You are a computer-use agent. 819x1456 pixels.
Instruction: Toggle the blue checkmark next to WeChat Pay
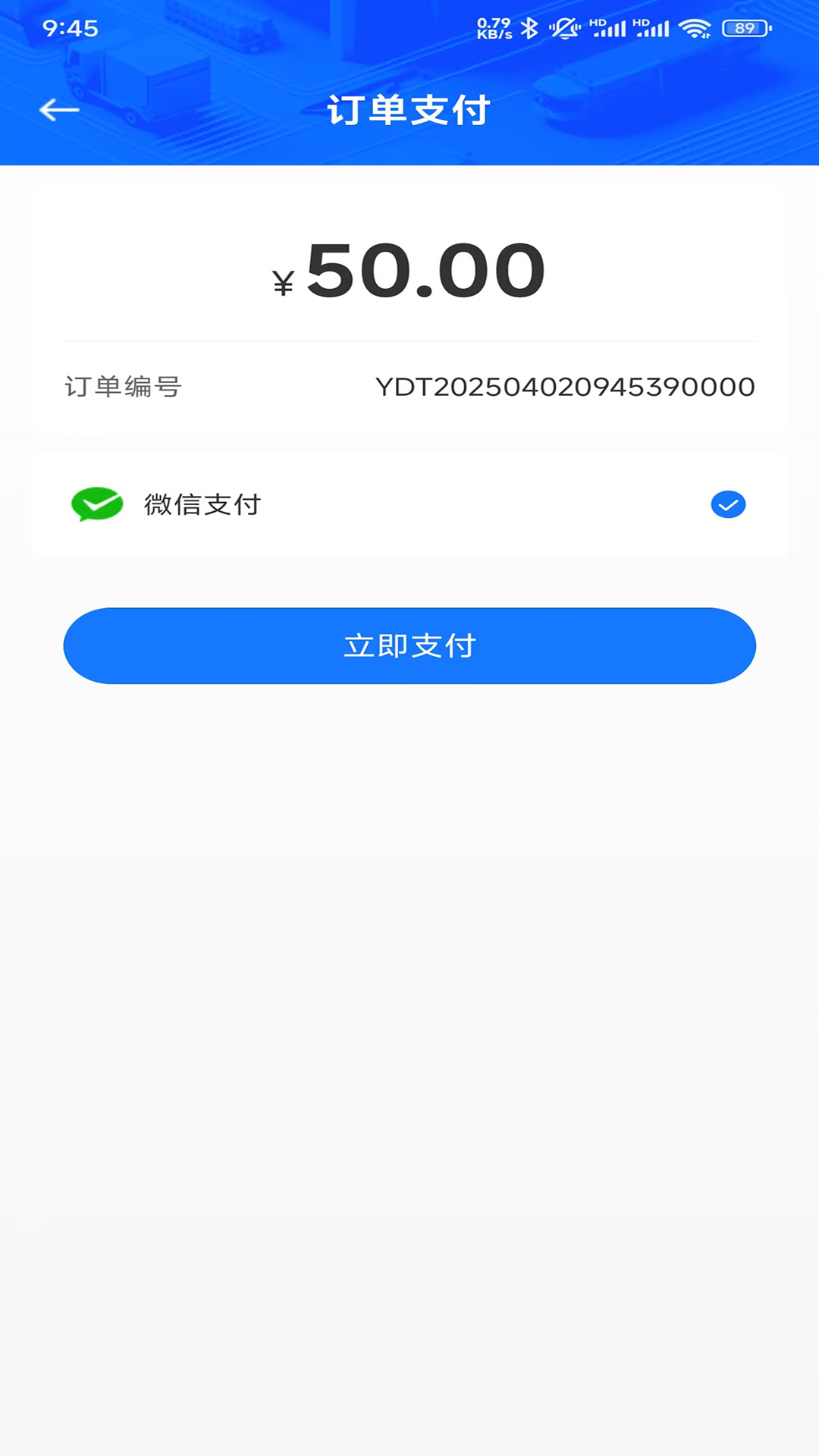point(727,504)
